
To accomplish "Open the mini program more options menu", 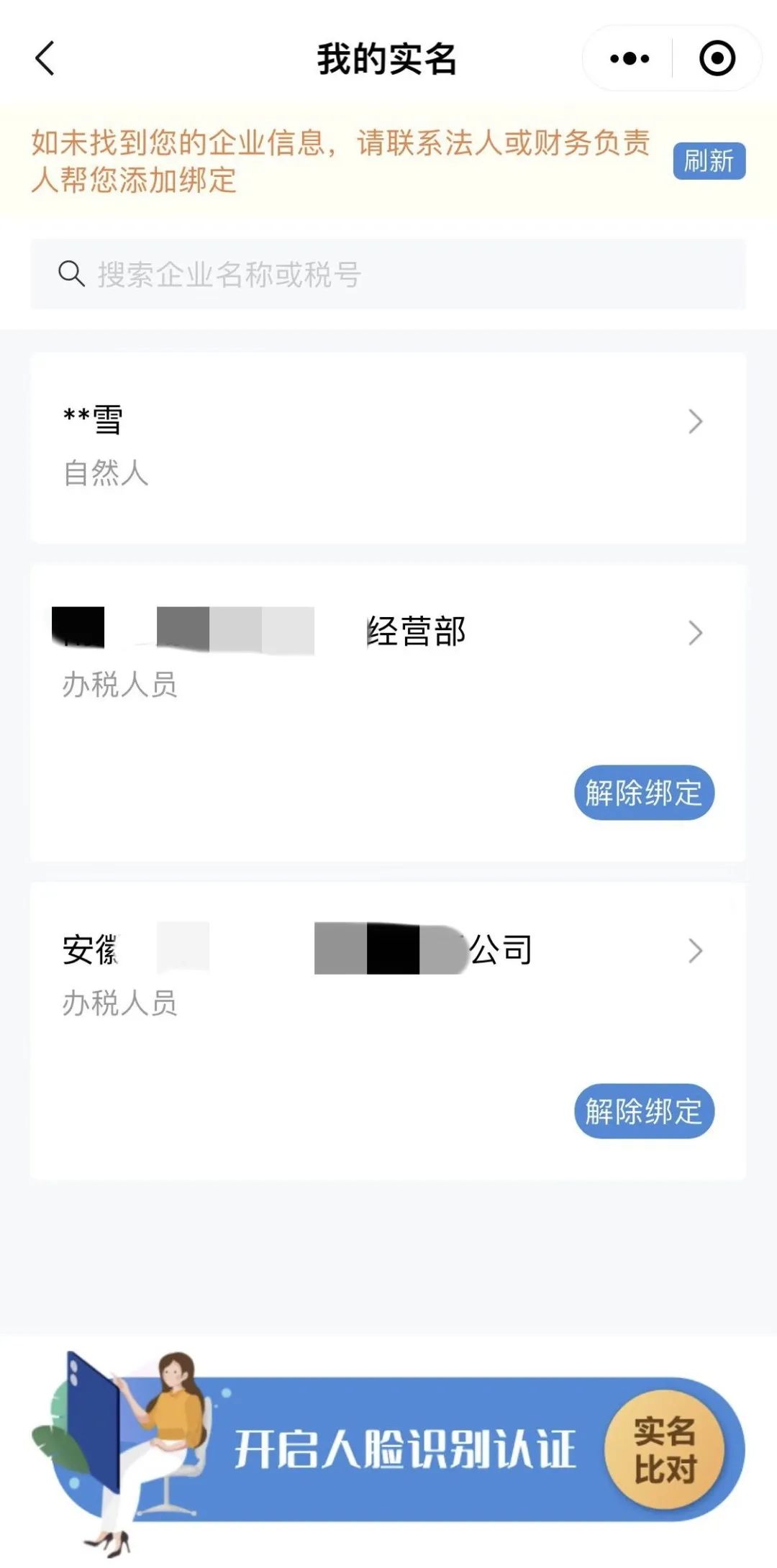I will pos(629,58).
